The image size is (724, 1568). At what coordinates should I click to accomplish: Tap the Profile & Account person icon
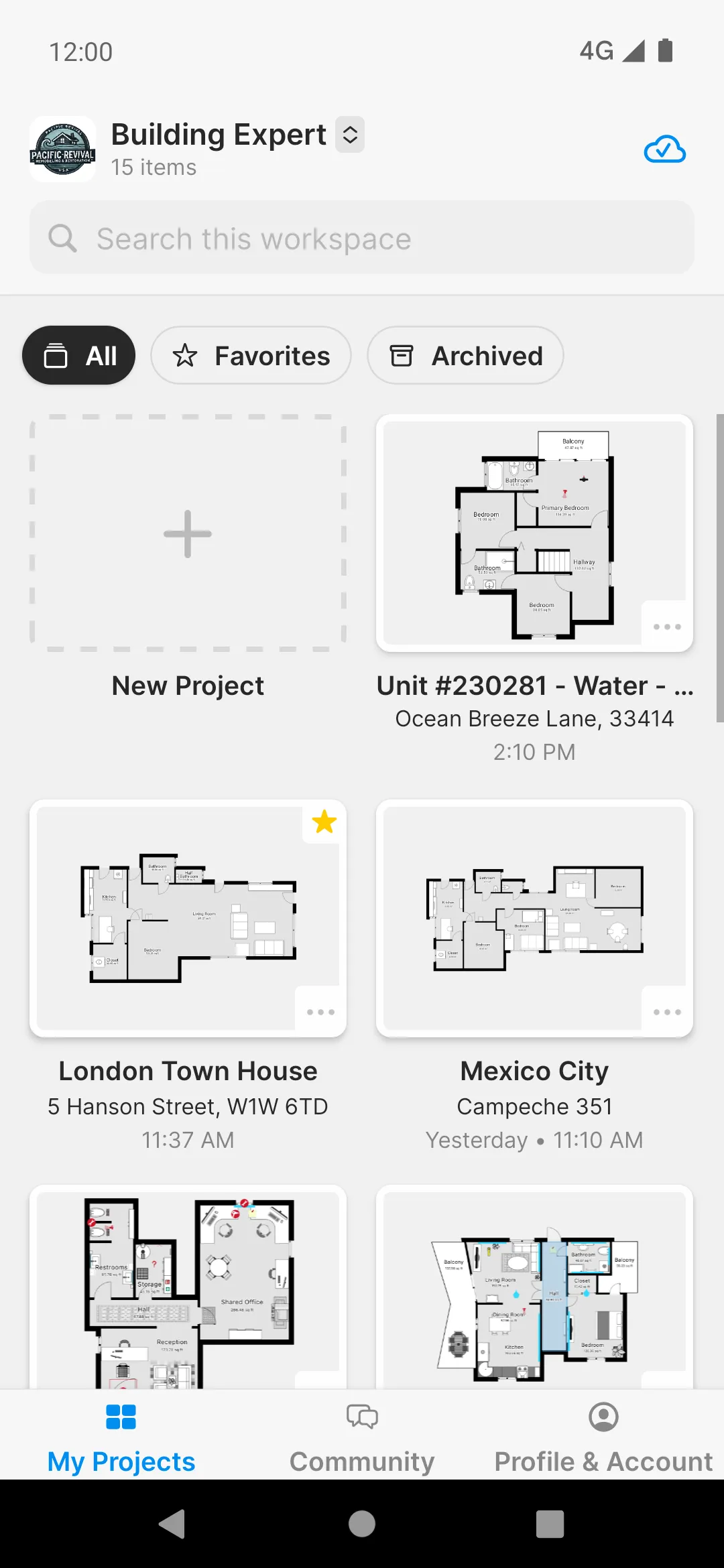tap(602, 1417)
